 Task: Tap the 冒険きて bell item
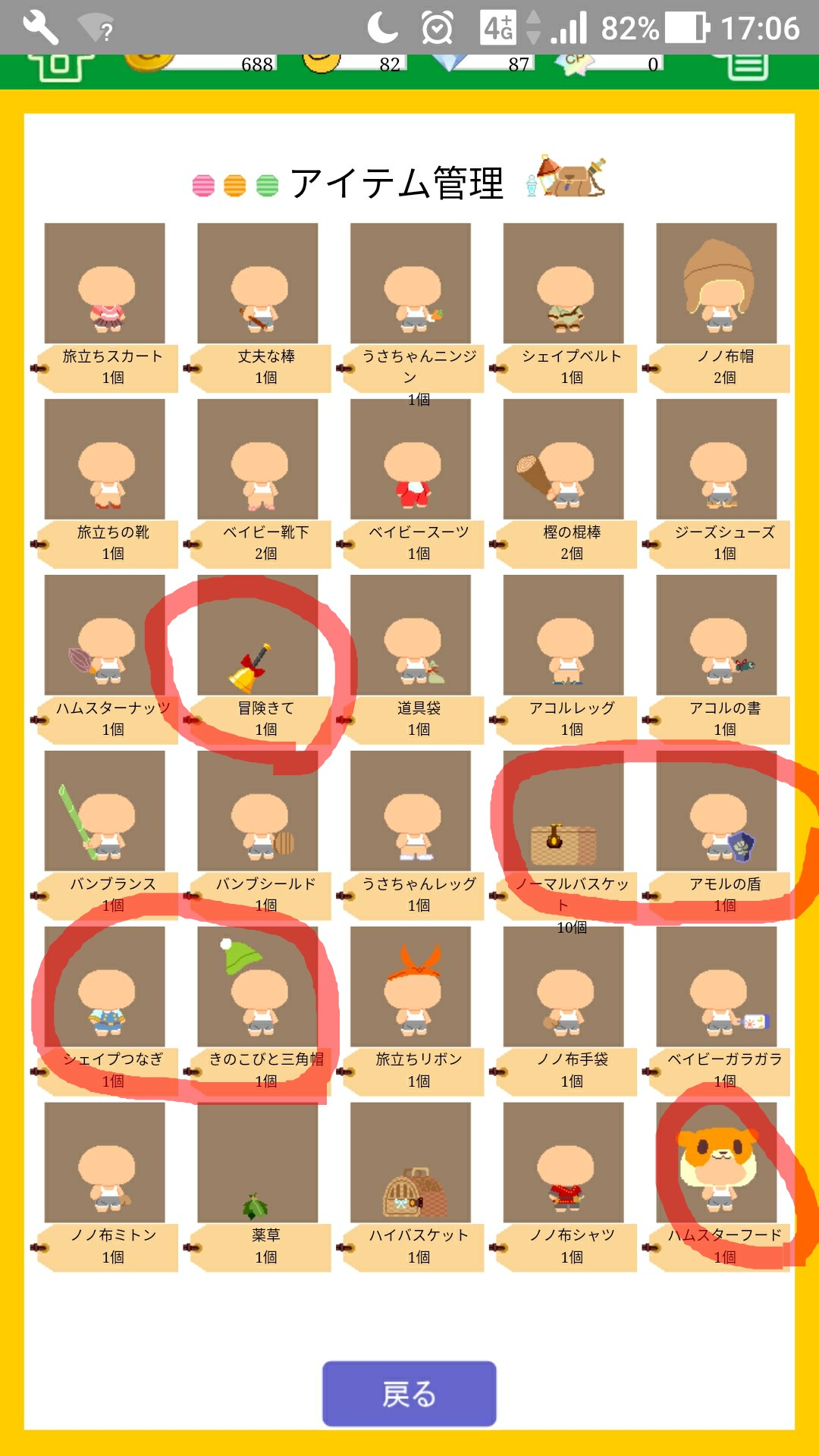coord(258,635)
